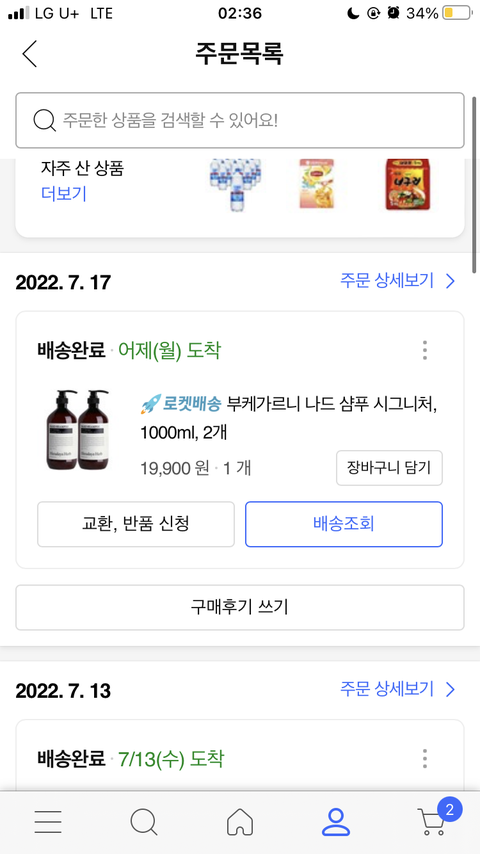View order details for 2022. 7. 13
Viewport: 480px width, 854px height.
397,689
